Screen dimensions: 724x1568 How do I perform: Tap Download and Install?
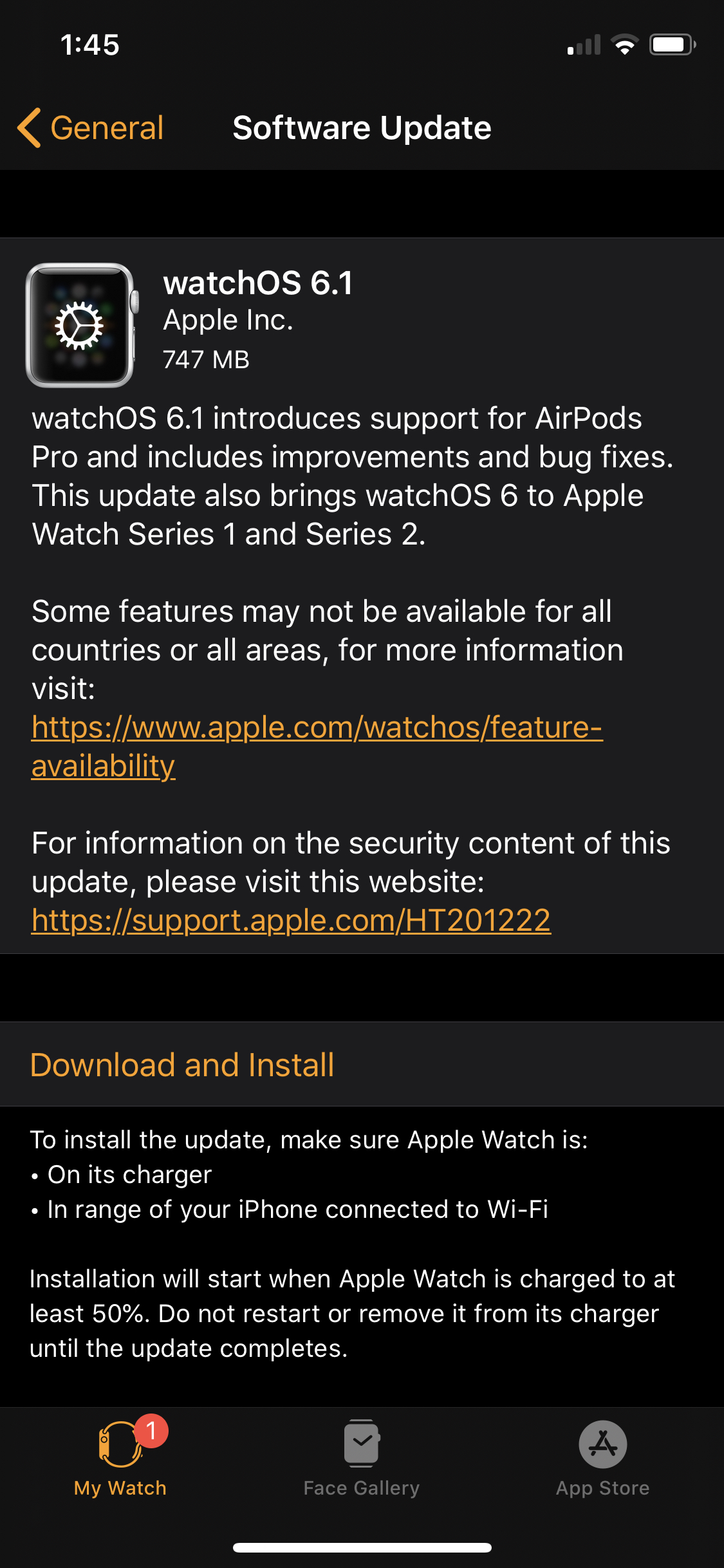pos(182,1065)
